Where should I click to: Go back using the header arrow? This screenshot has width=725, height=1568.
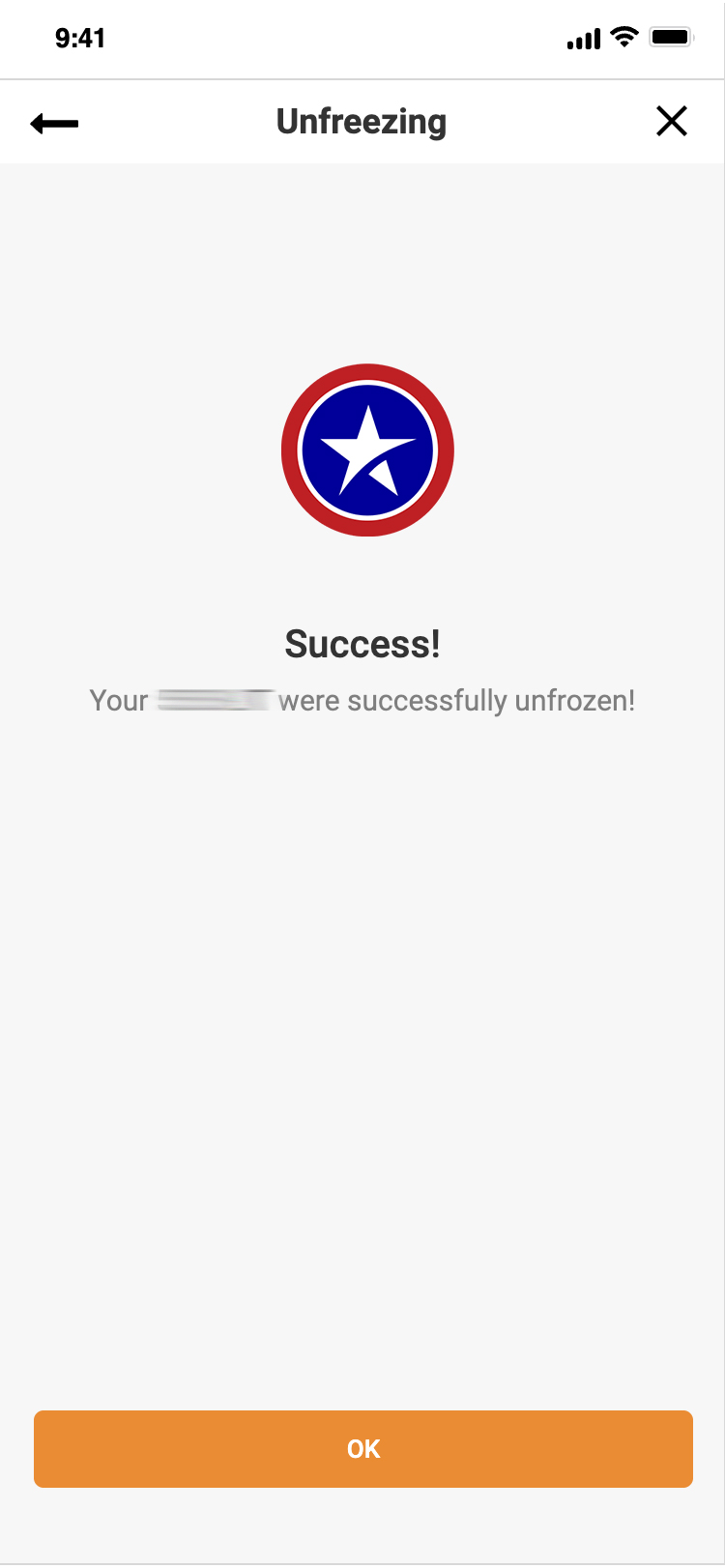click(x=54, y=123)
